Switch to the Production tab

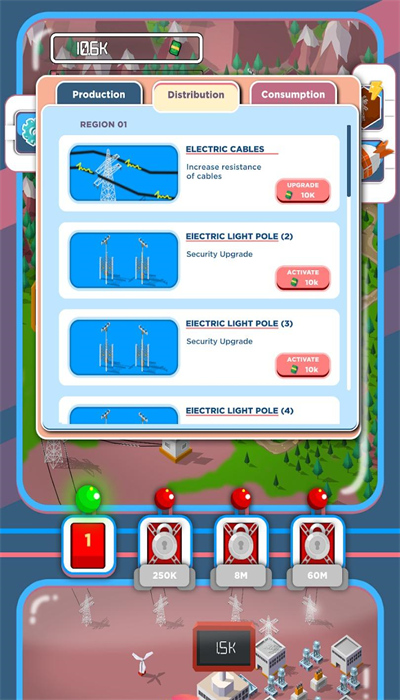click(x=99, y=94)
